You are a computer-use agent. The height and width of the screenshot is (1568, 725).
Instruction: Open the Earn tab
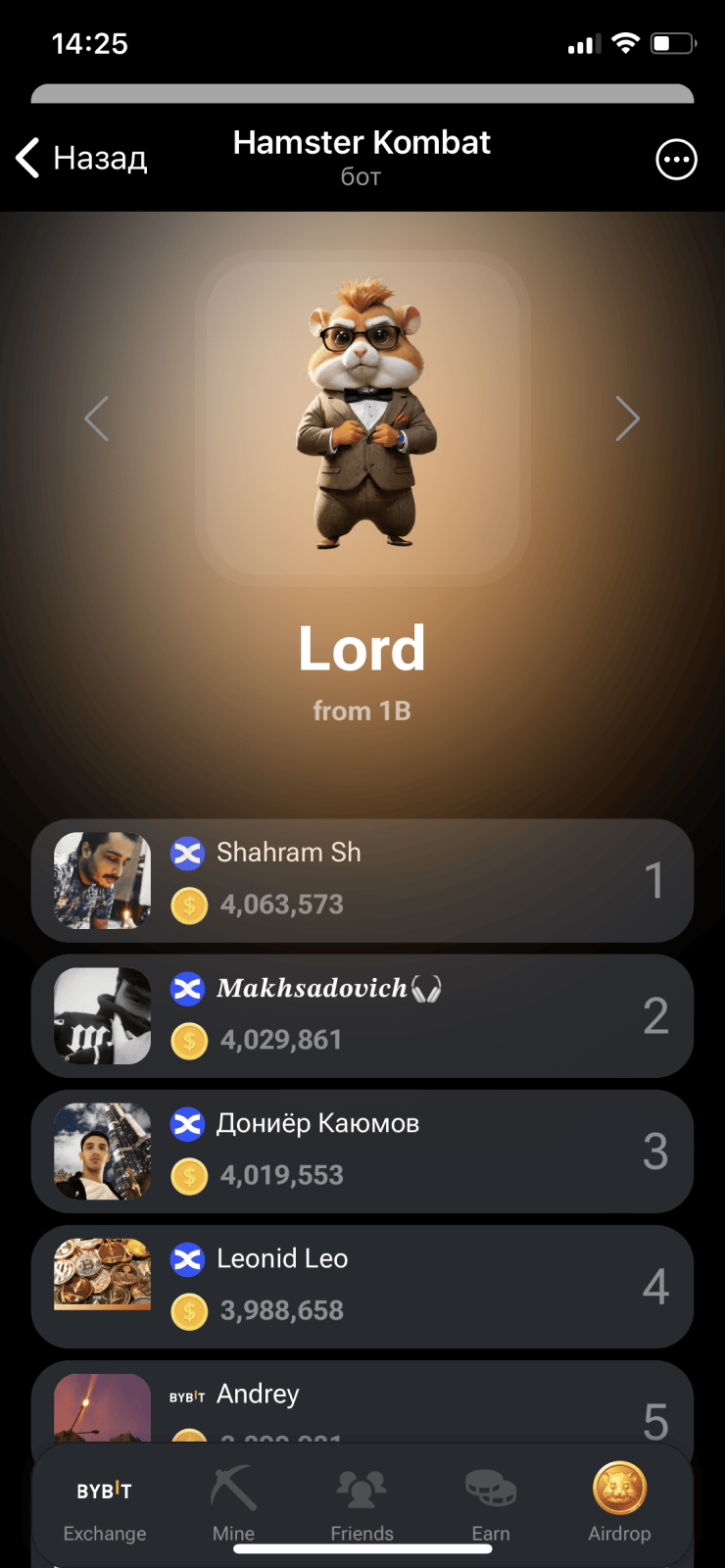click(491, 1505)
